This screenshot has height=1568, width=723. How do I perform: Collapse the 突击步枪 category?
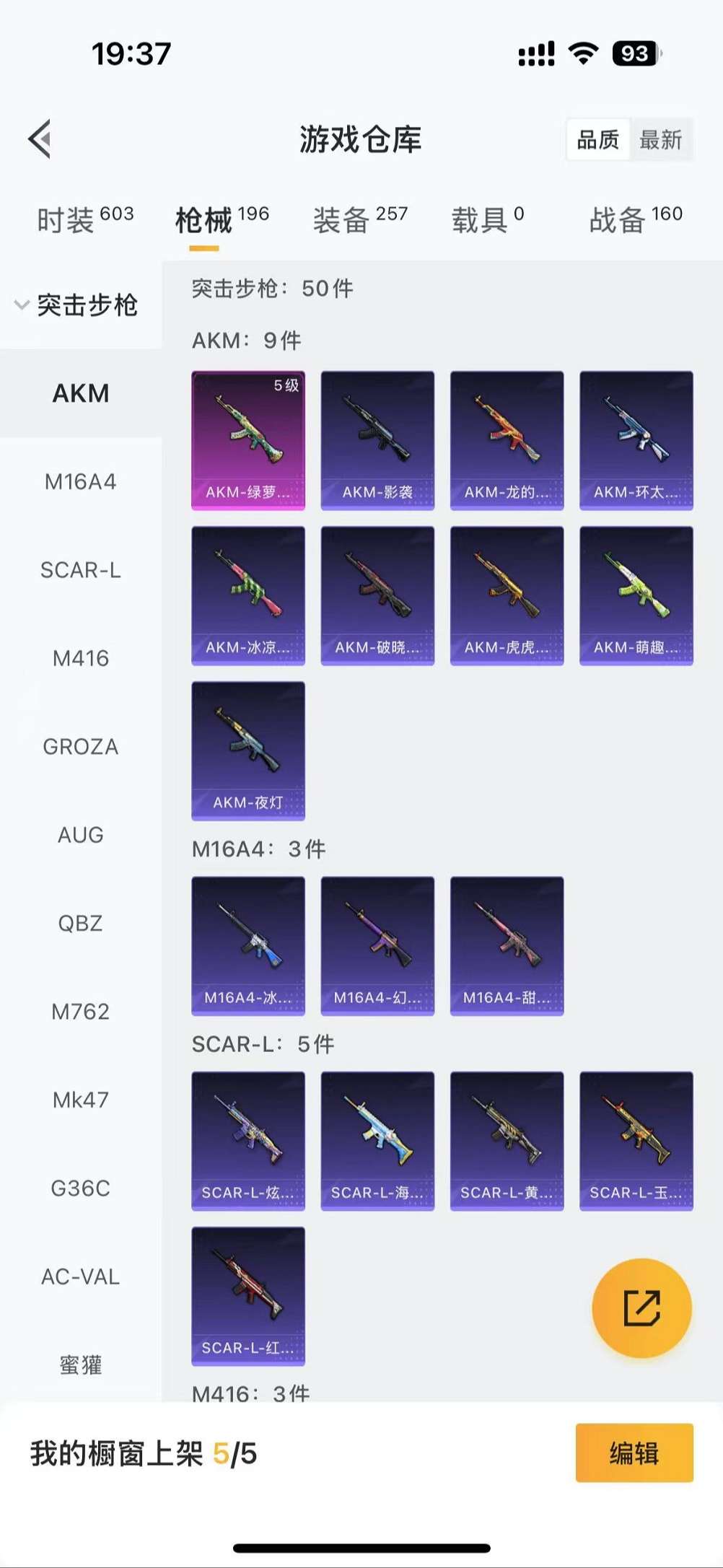[x=76, y=305]
